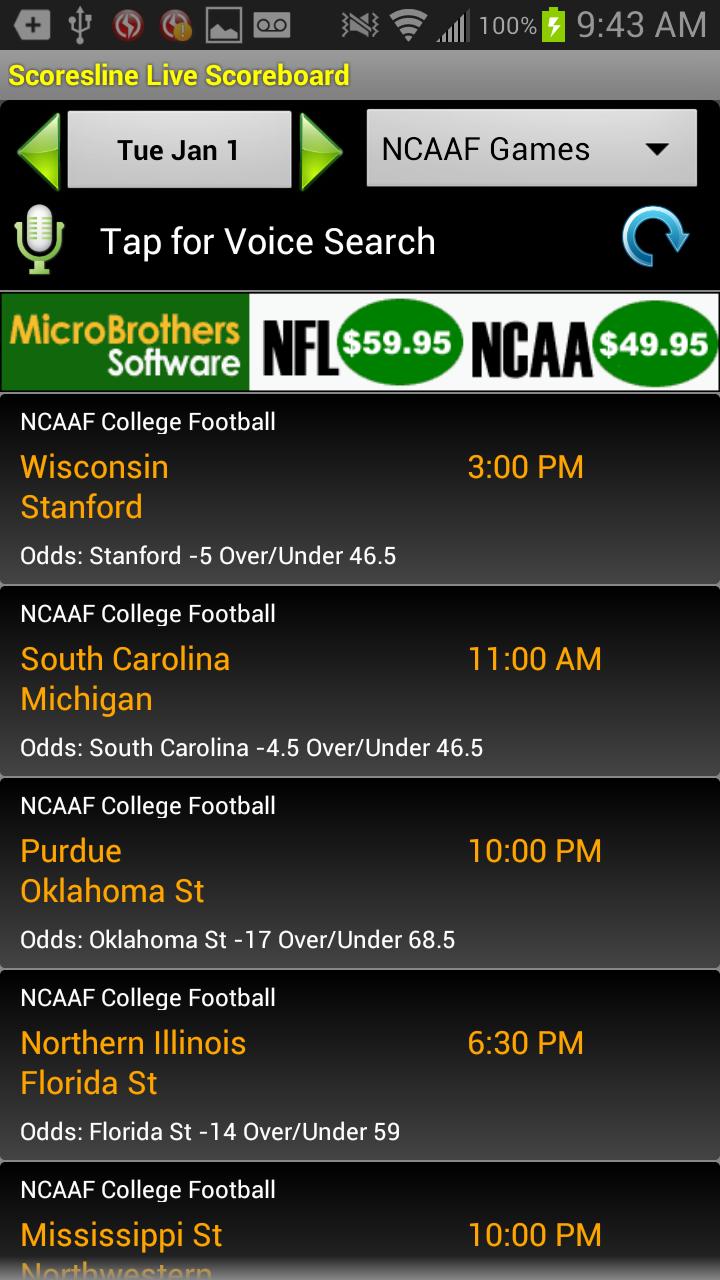View Purdue vs Oklahoma St game details

[x=360, y=873]
